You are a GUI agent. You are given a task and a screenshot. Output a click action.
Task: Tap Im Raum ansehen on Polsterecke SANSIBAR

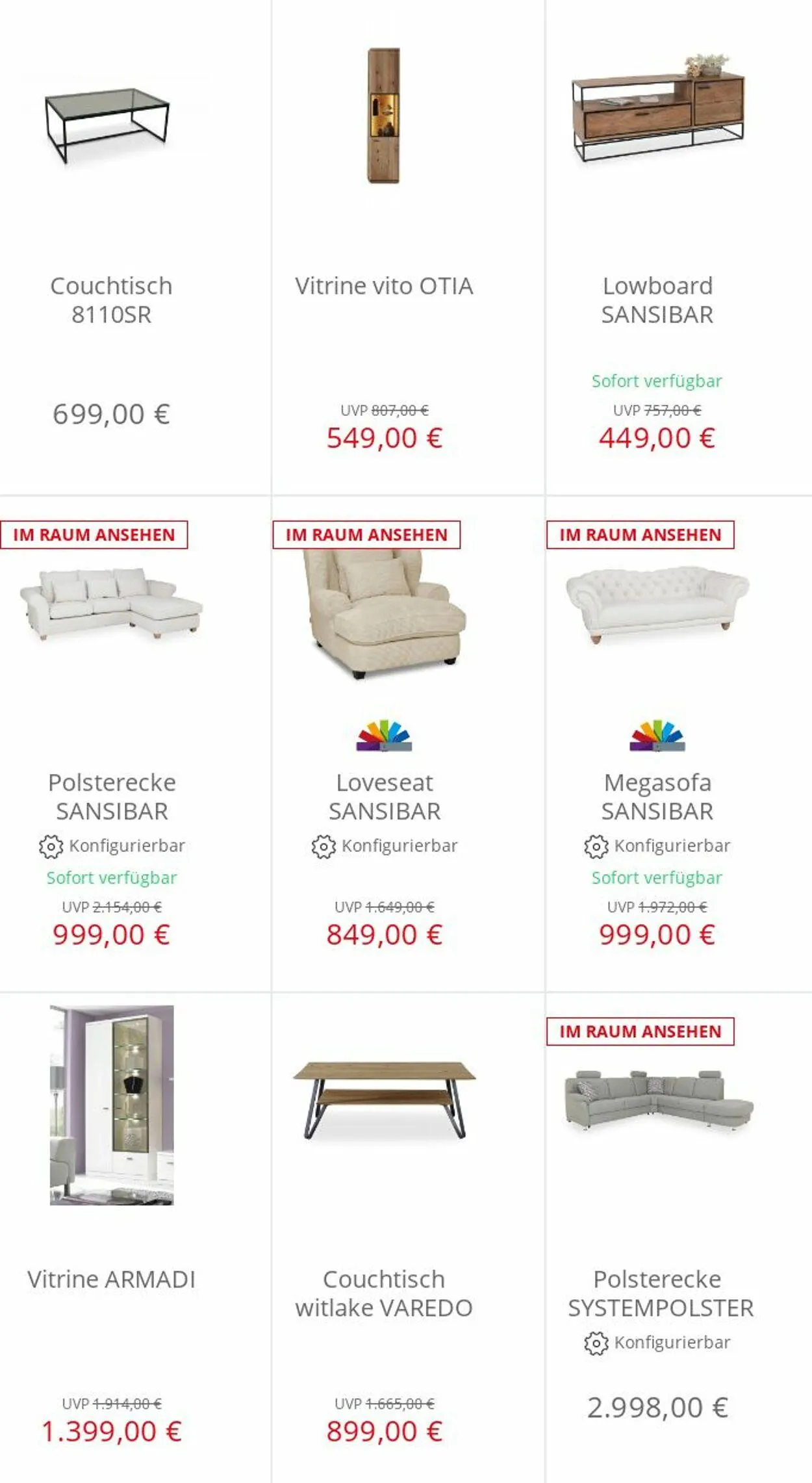coord(94,535)
